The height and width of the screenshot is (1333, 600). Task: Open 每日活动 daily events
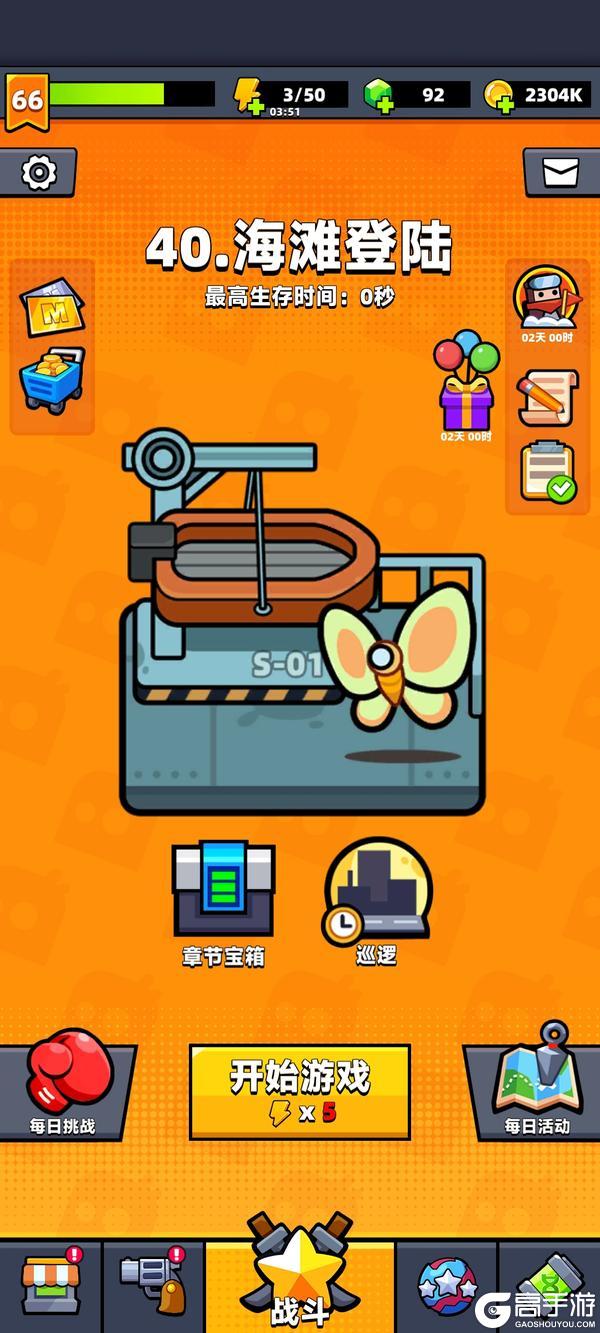tap(538, 1083)
